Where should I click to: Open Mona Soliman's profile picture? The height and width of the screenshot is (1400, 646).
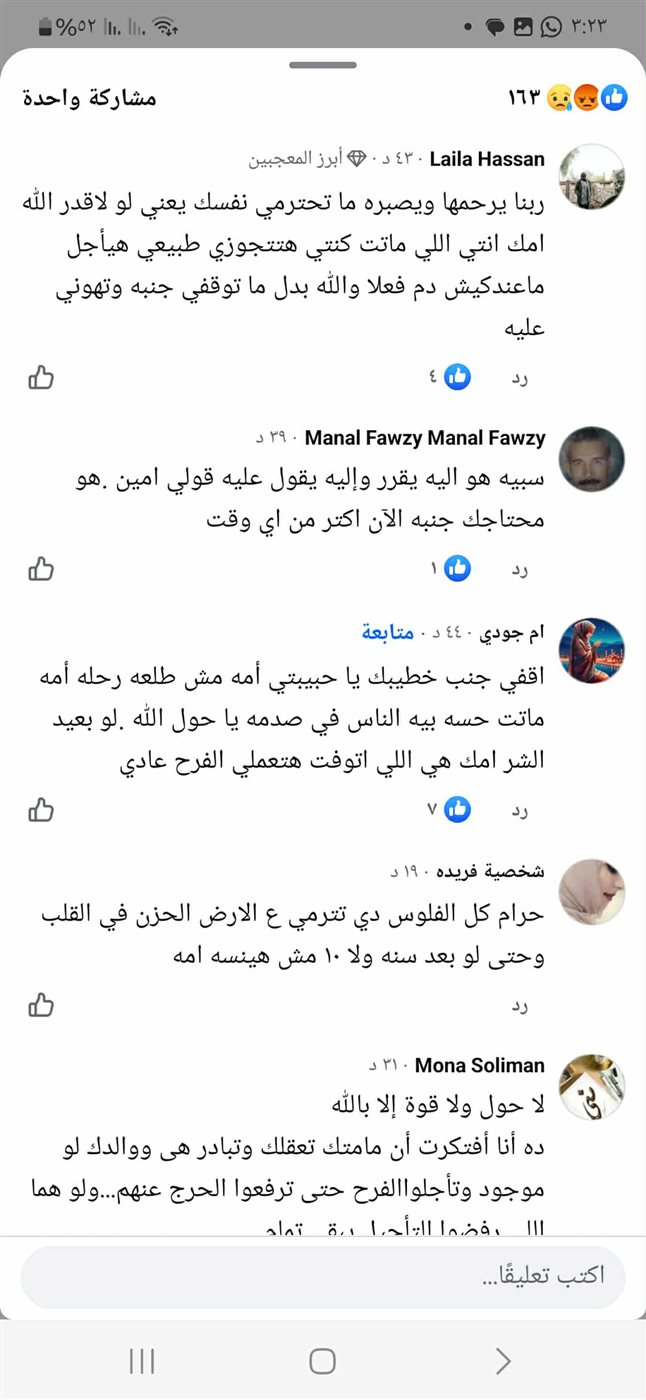pyautogui.click(x=591, y=1085)
